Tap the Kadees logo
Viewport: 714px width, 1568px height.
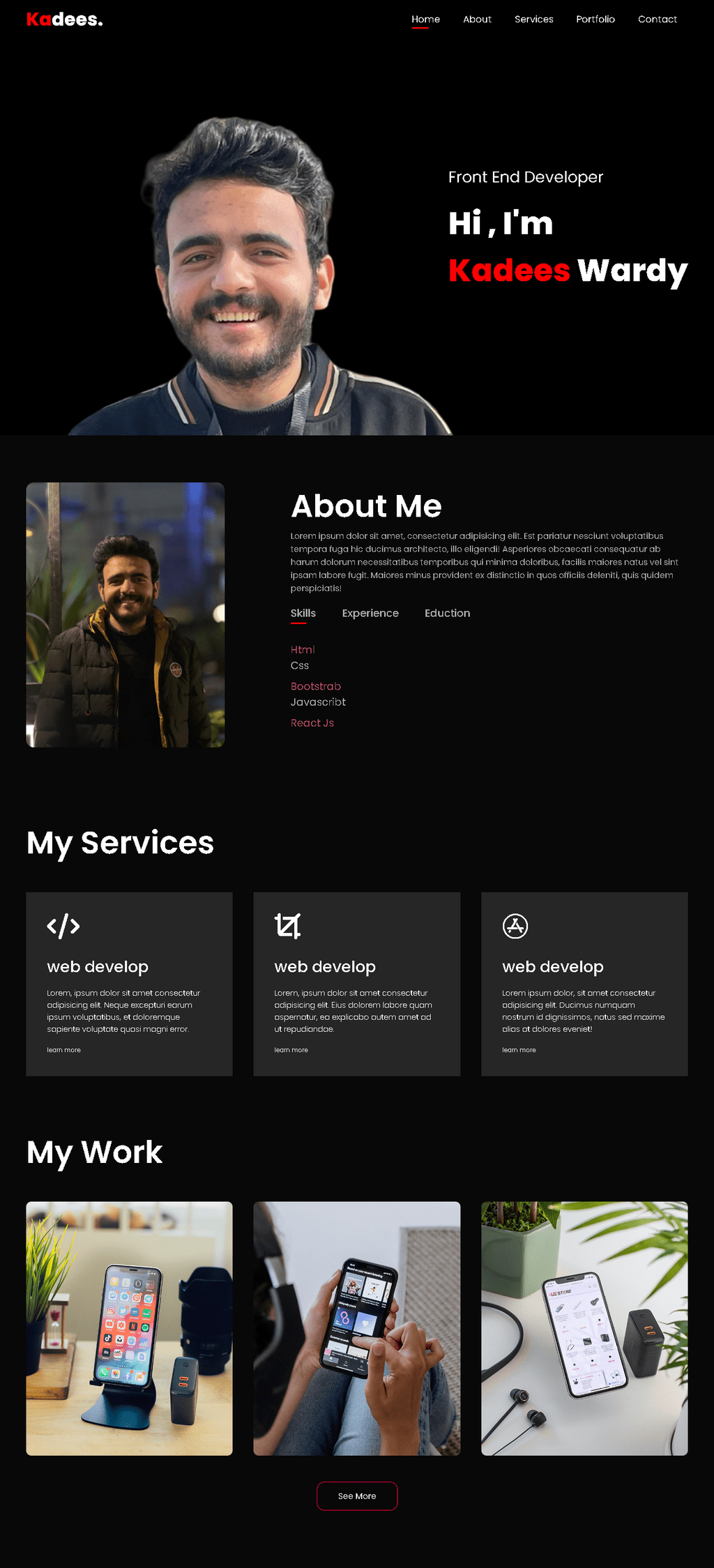(x=64, y=20)
